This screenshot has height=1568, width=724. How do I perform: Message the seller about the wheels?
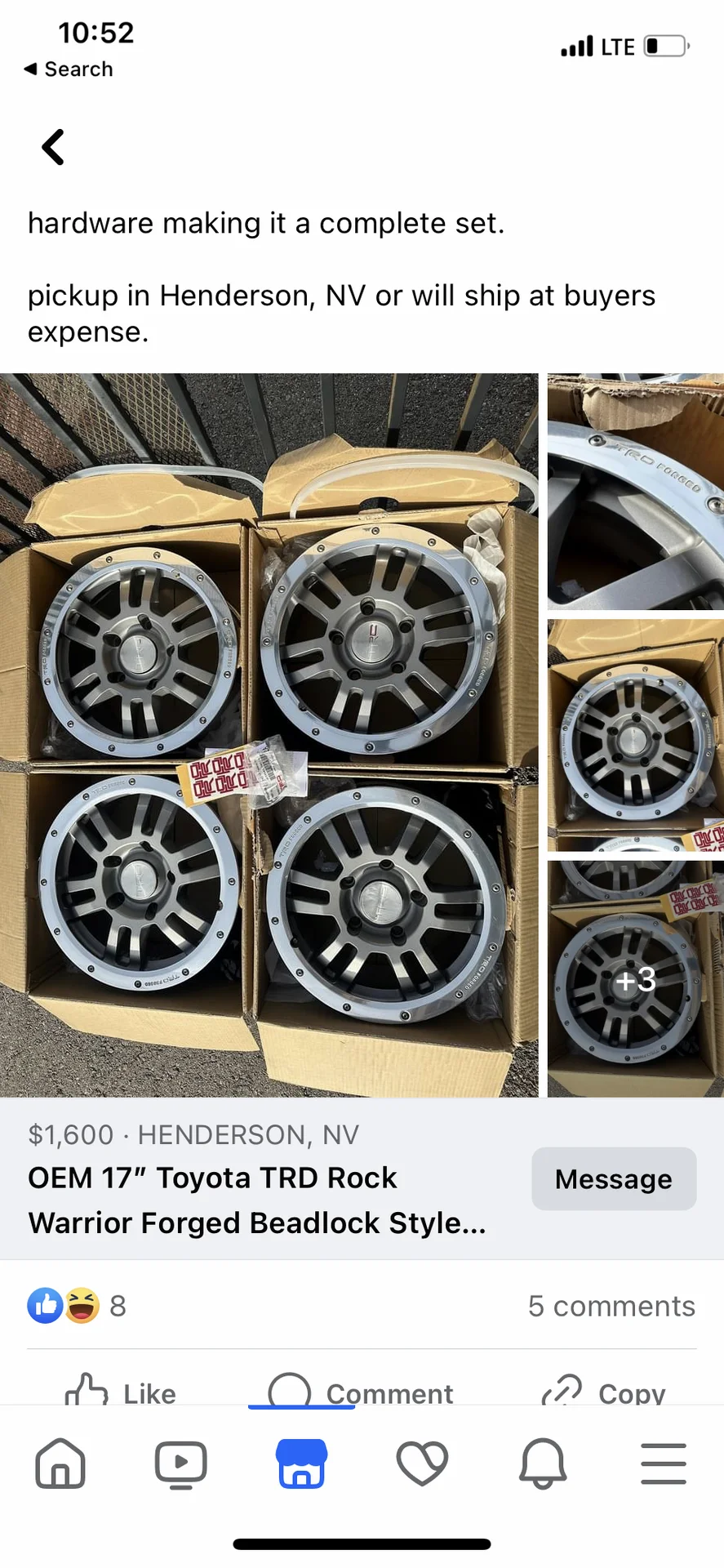pos(614,1178)
